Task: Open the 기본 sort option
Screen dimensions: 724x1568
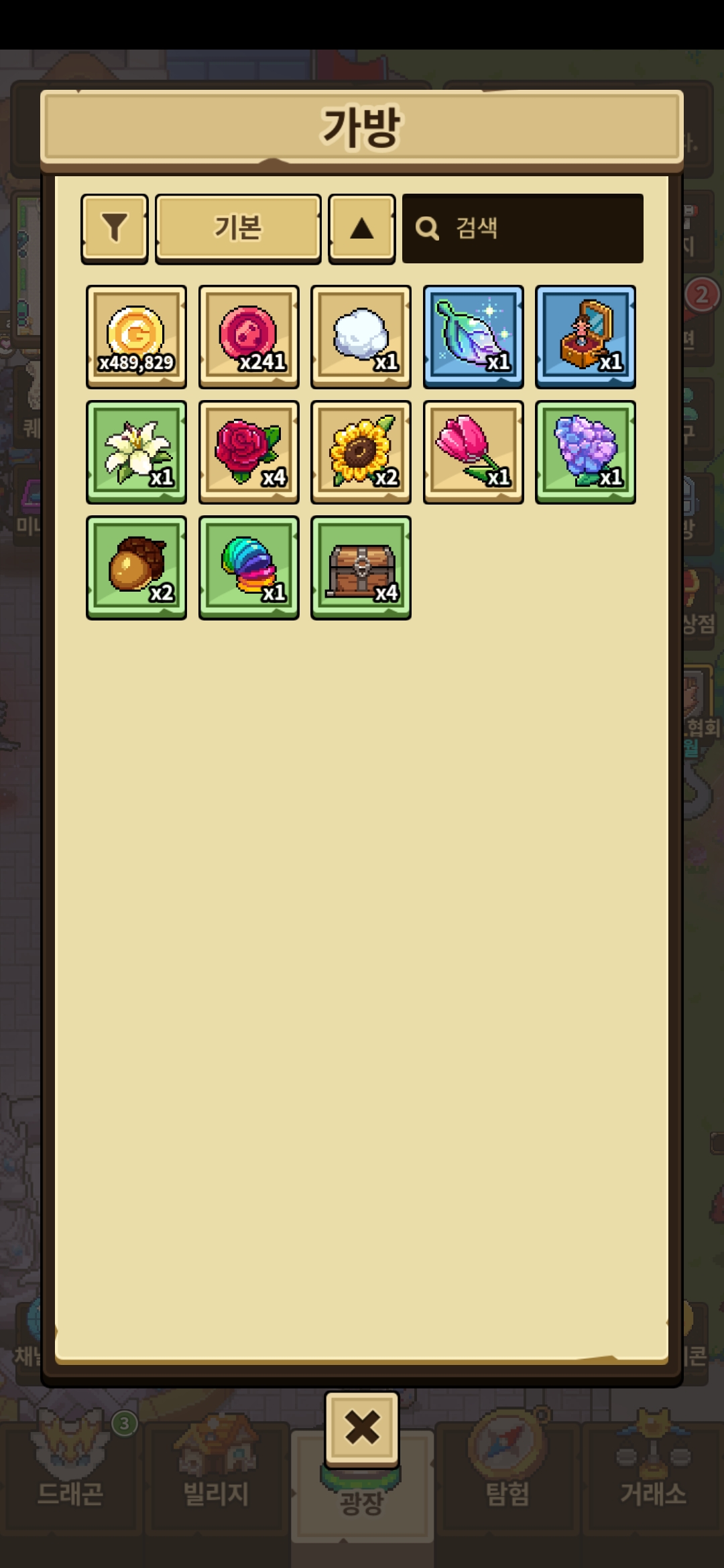Action: (238, 228)
